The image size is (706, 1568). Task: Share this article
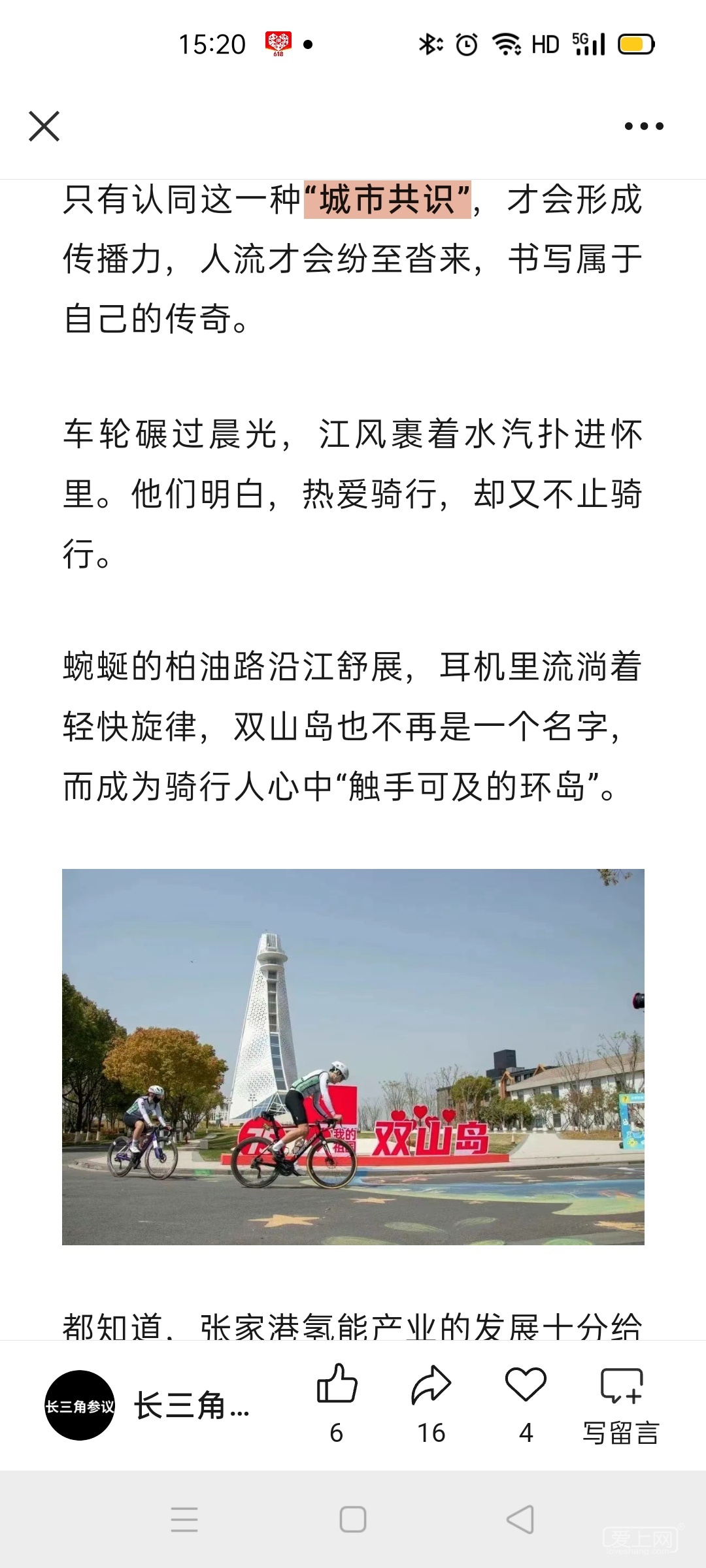431,1384
